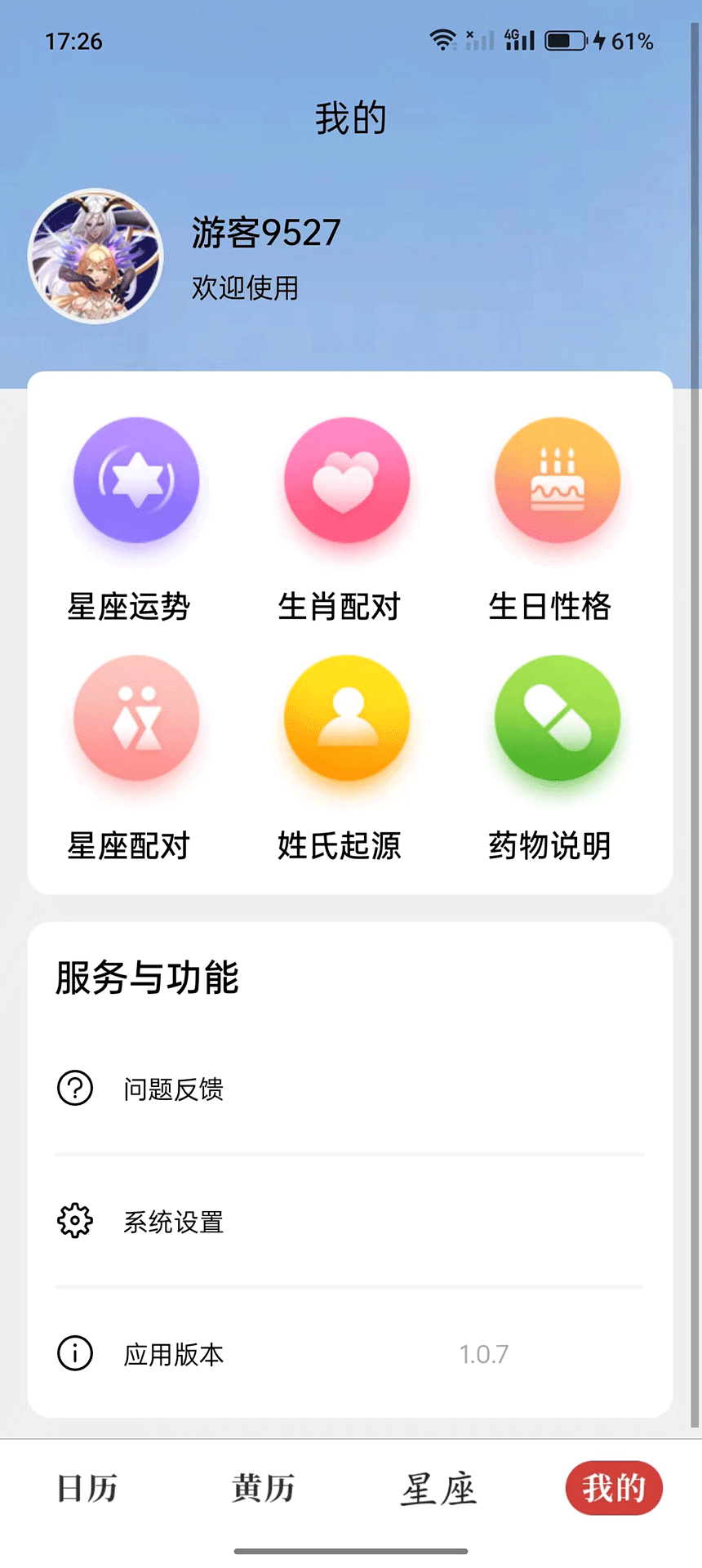Switch to the 日历 tab
702x1568 pixels.
(86, 1488)
